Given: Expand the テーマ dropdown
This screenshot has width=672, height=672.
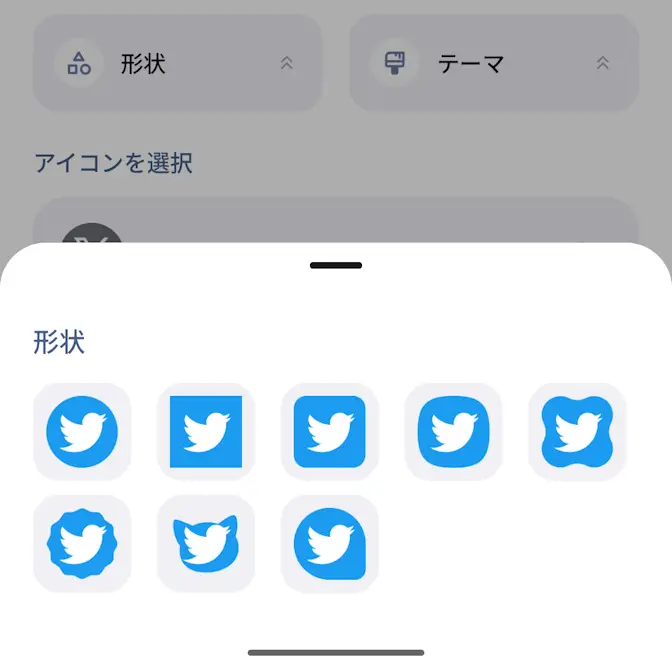Looking at the screenshot, I should pos(494,63).
